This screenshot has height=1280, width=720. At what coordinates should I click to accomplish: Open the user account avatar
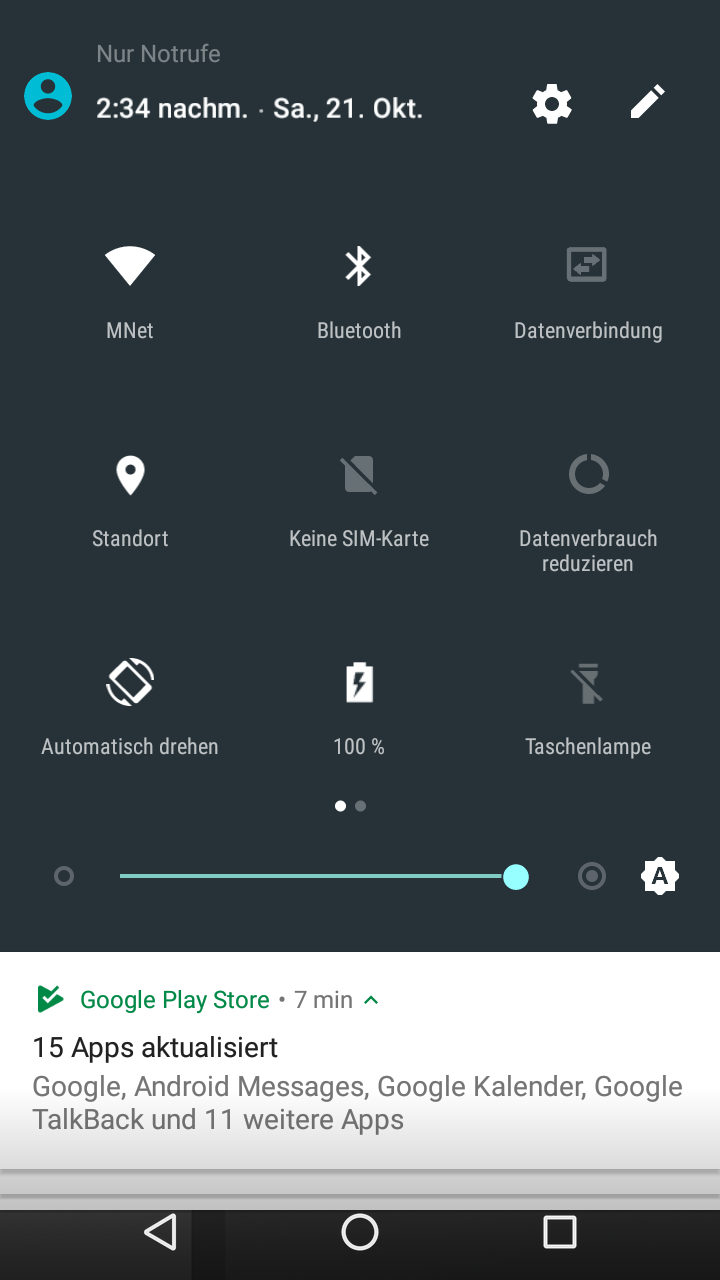click(x=48, y=97)
